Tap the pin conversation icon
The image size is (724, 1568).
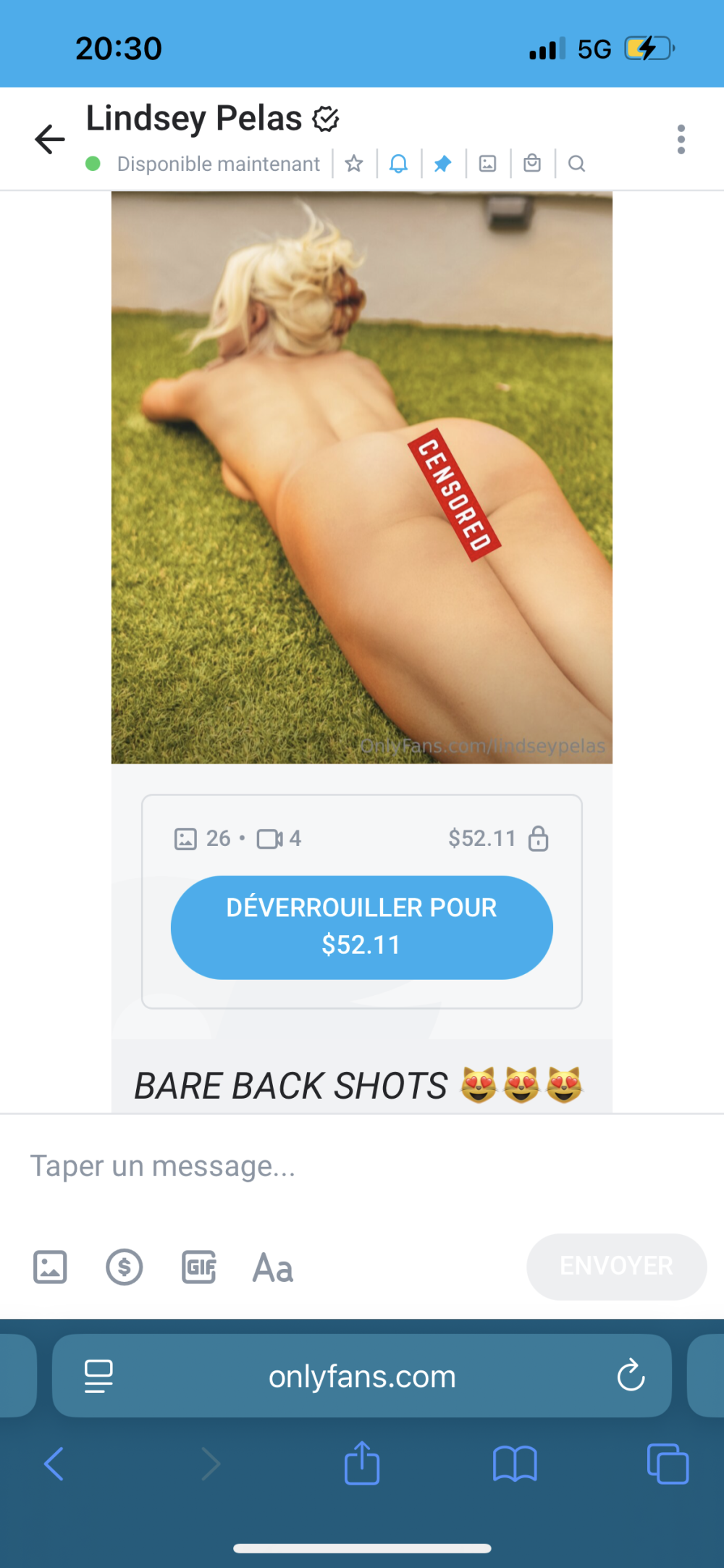[x=442, y=164]
